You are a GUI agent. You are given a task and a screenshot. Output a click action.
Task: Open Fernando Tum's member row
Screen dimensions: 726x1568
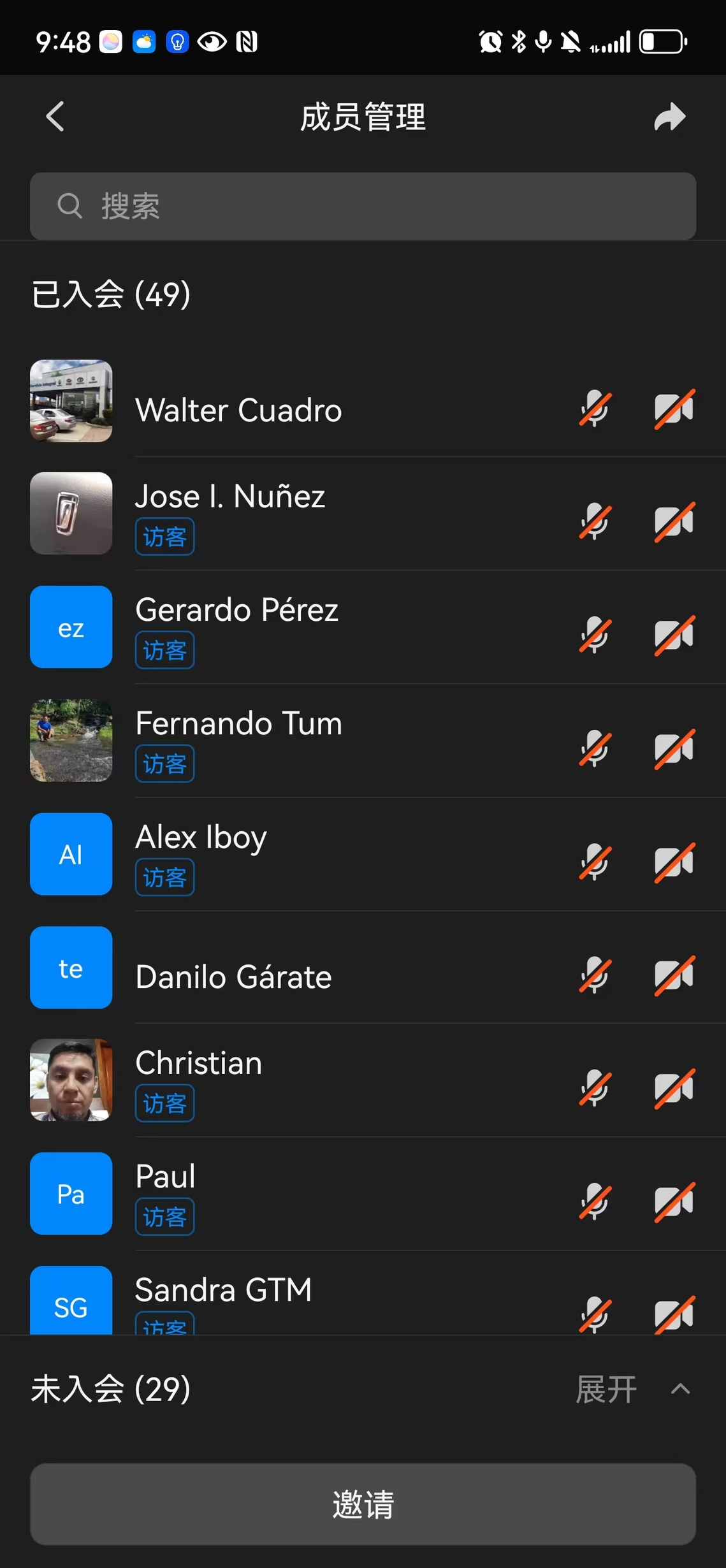point(319,741)
